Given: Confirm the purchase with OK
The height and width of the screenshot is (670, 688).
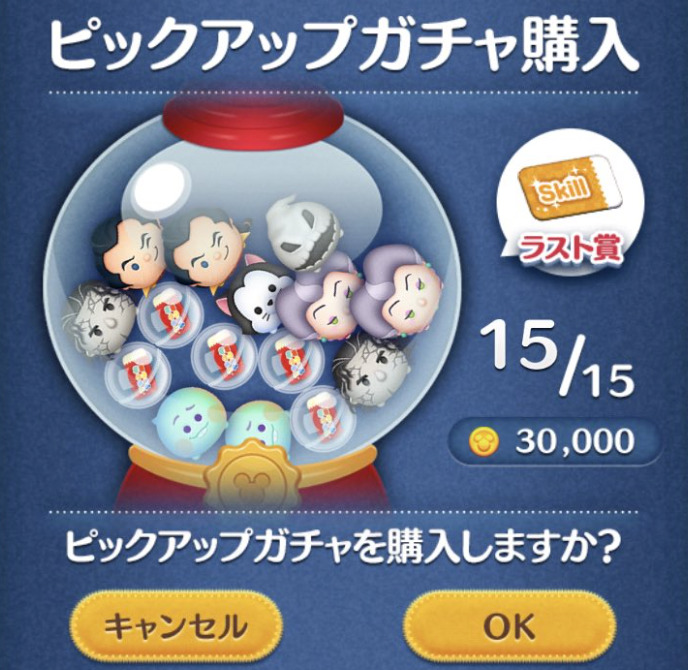Looking at the screenshot, I should click(x=508, y=626).
